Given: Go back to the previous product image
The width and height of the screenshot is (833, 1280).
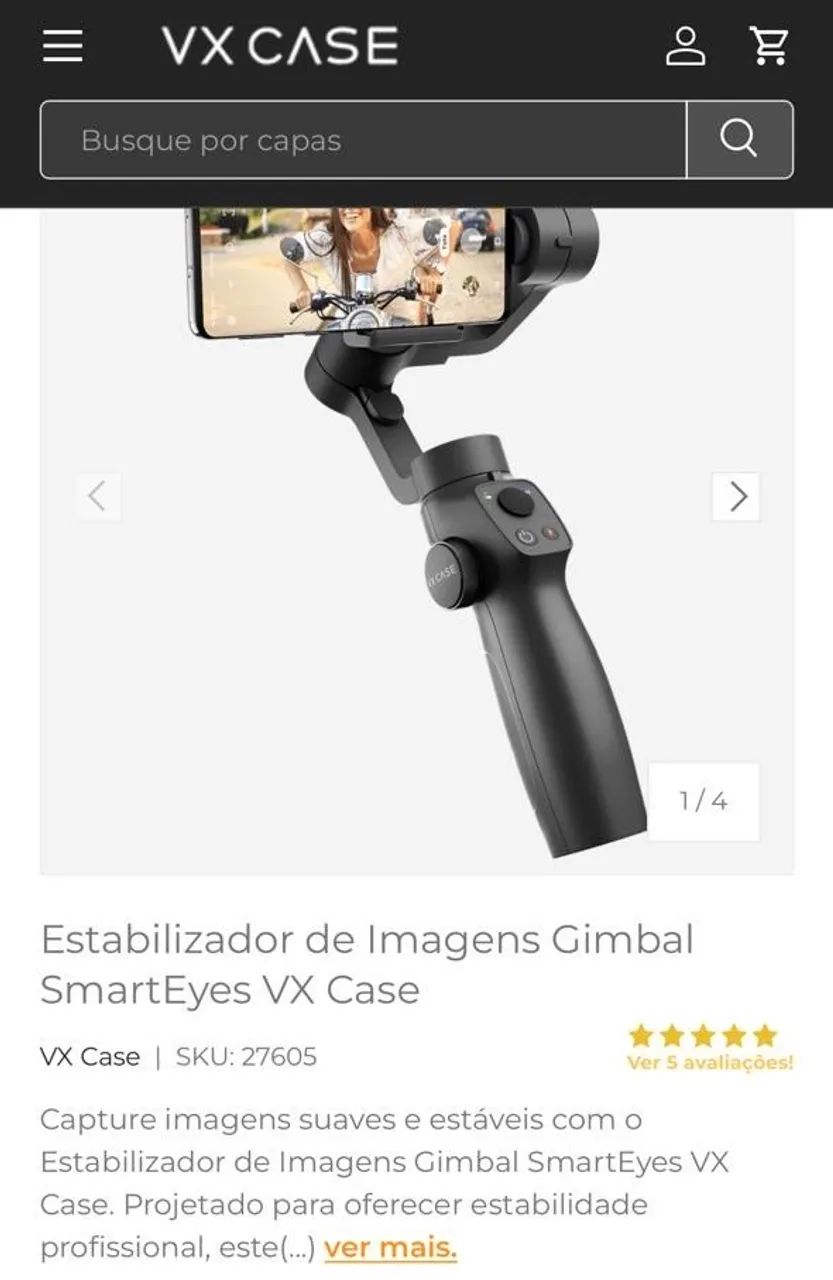Looking at the screenshot, I should (x=98, y=495).
